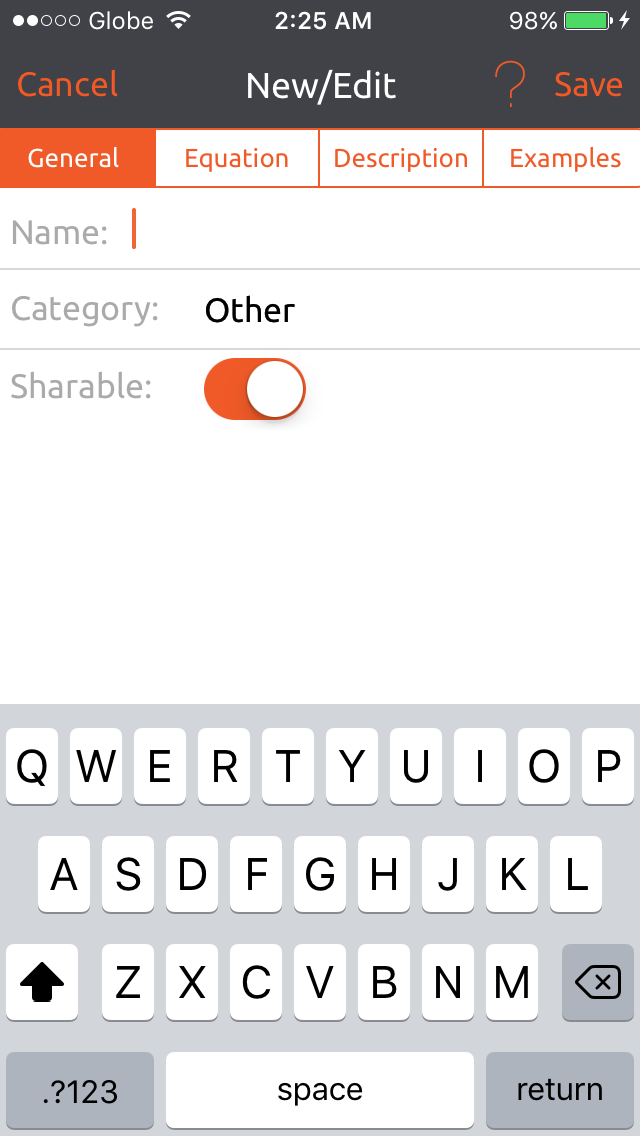Open the question mark help icon
The height and width of the screenshot is (1136, 640).
tap(510, 85)
